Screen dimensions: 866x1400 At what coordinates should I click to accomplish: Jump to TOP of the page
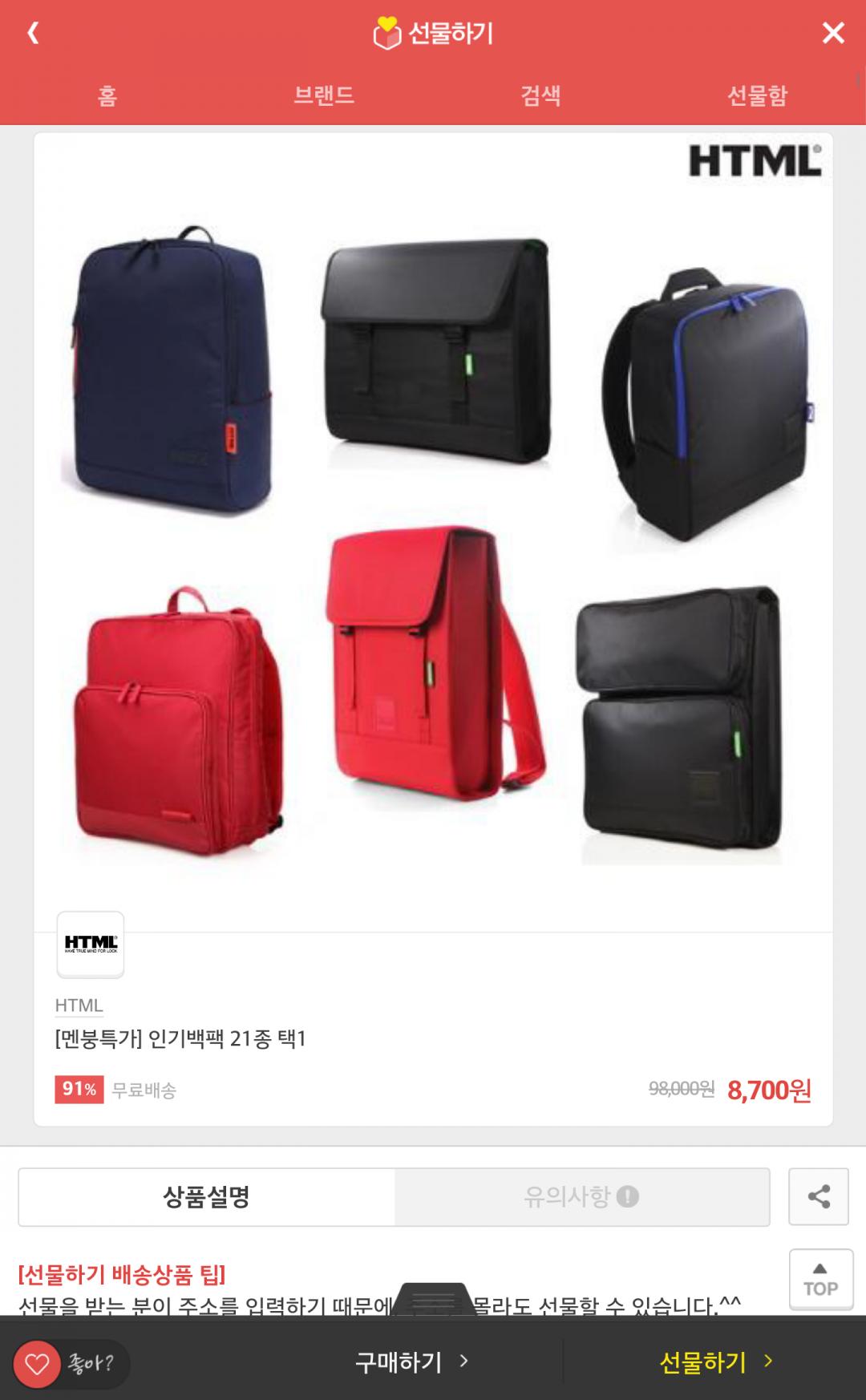click(x=820, y=1280)
